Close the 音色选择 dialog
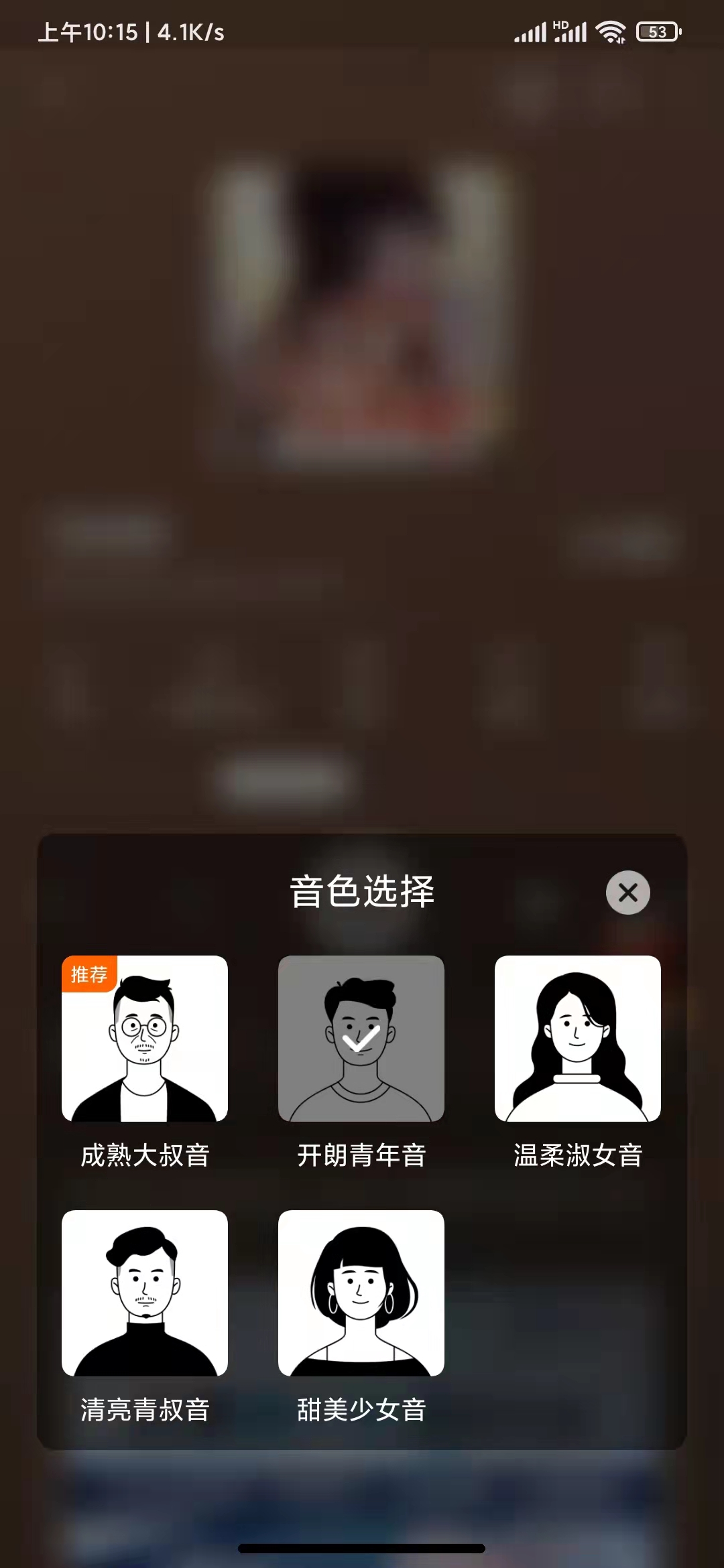This screenshot has width=724, height=1568. [627, 892]
